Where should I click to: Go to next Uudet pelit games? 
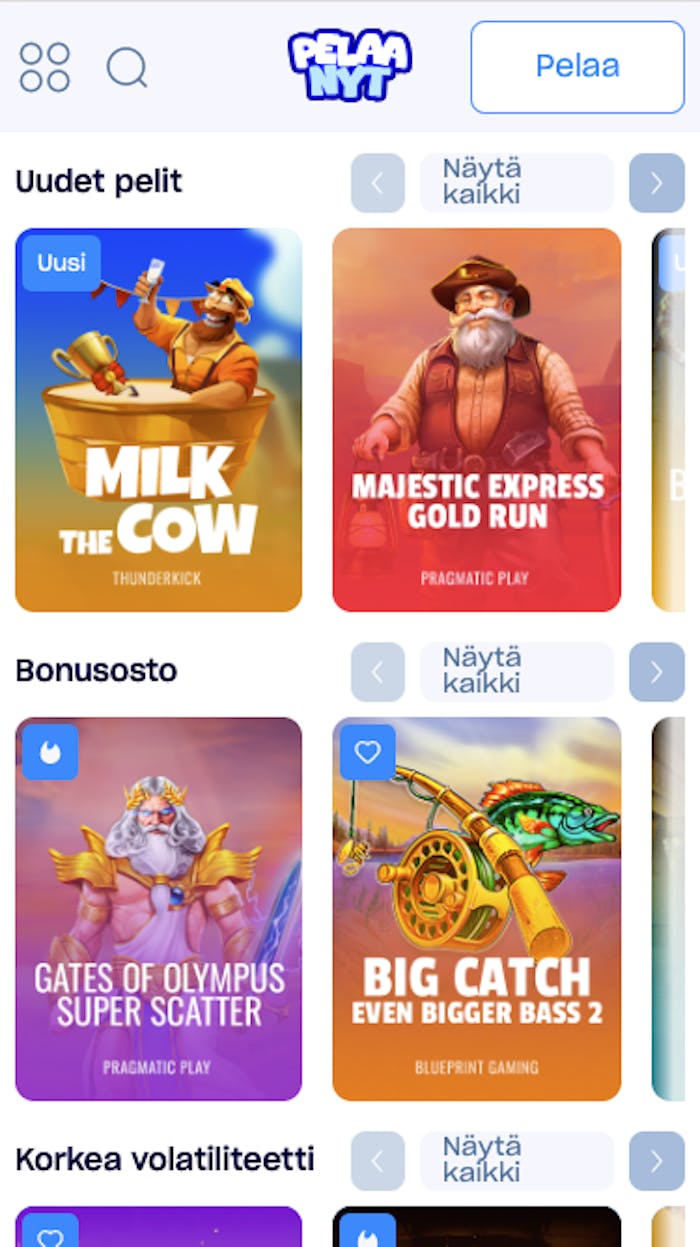[x=656, y=183]
